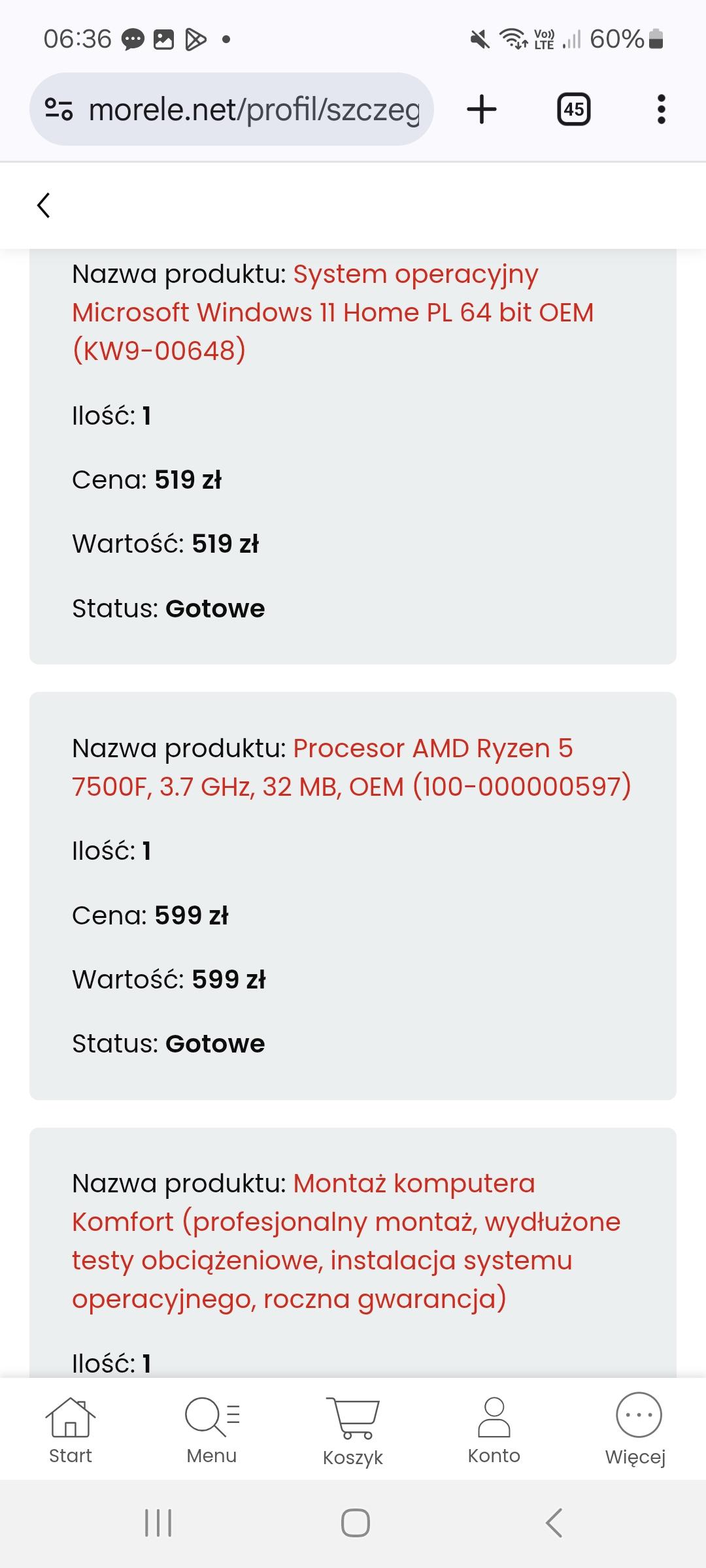Open the tab switcher showing 45 tabs
The width and height of the screenshot is (706, 1568).
(573, 109)
